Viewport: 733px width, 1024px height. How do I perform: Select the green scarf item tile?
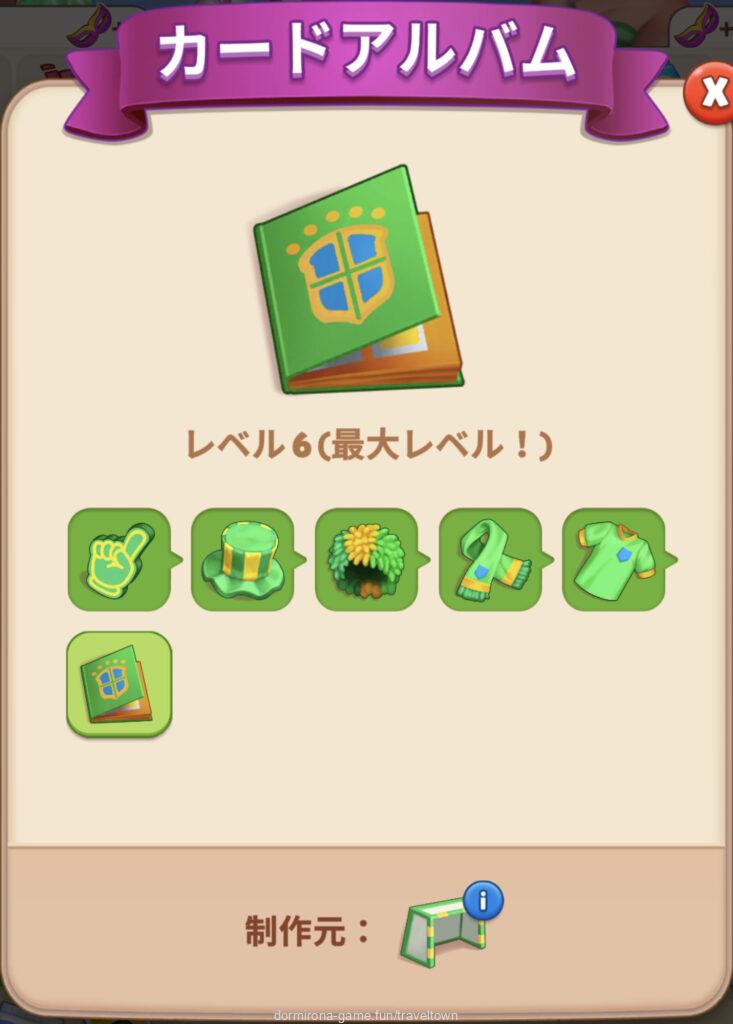click(x=490, y=560)
